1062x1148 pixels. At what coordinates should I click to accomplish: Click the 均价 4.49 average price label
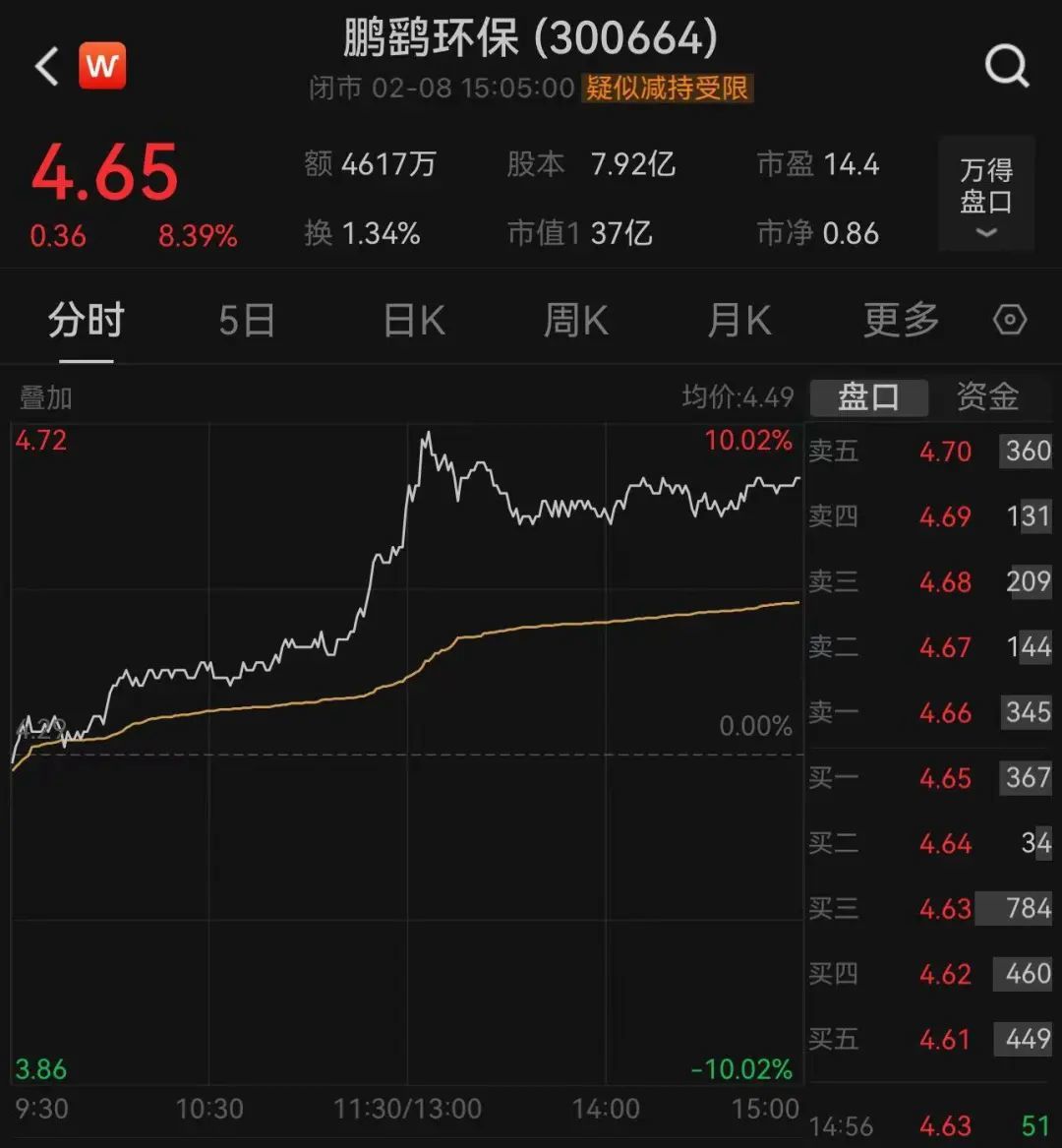tap(737, 397)
